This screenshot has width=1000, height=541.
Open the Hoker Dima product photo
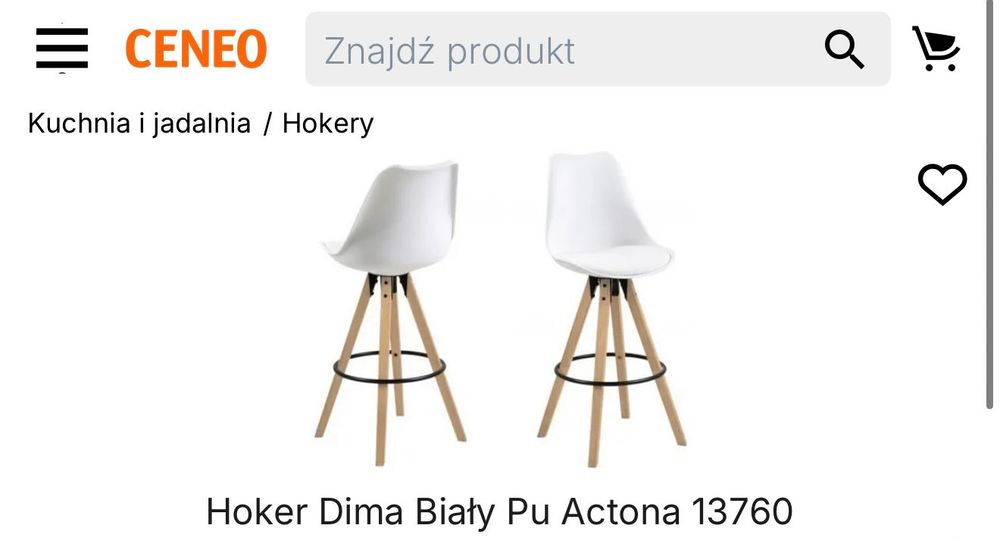[500, 308]
